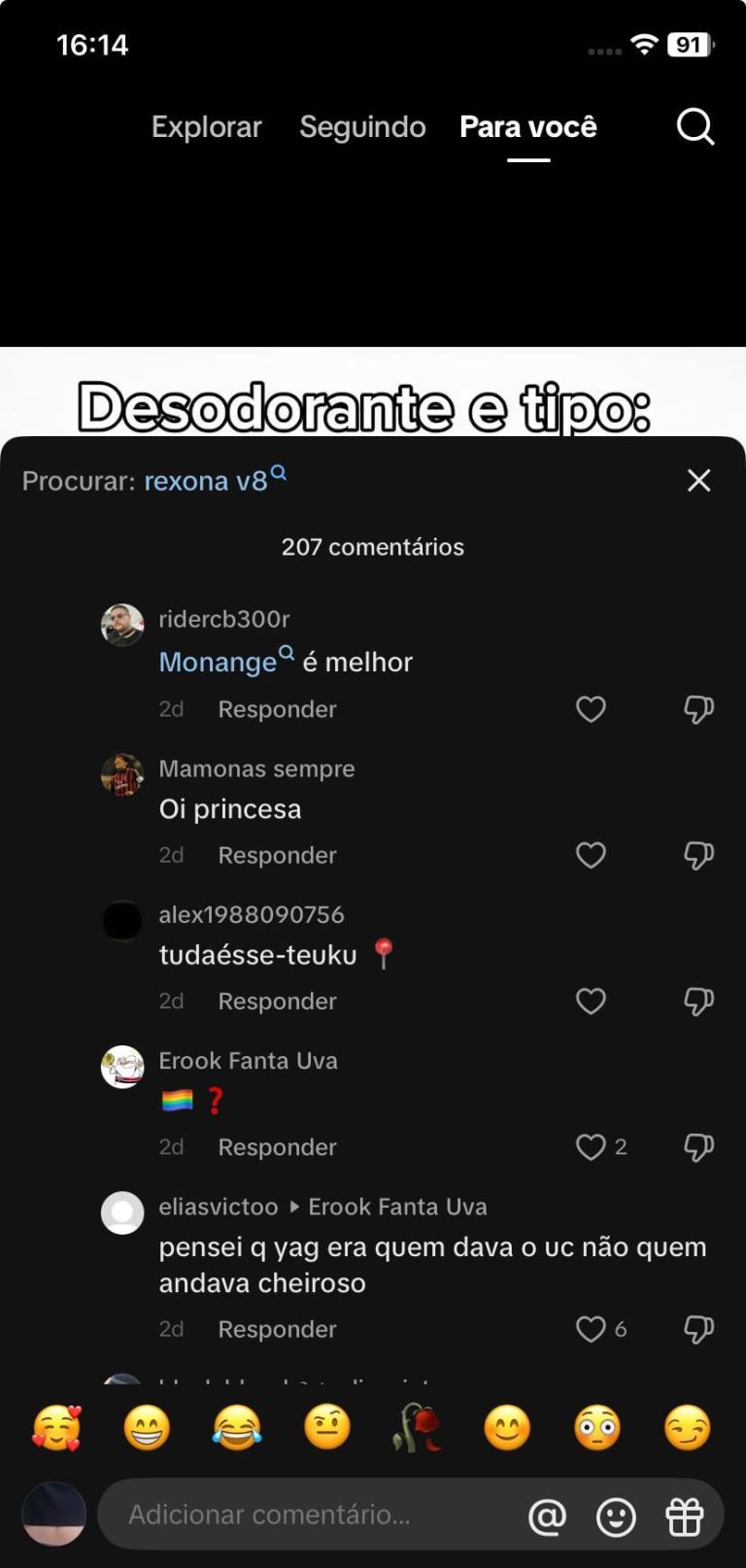The image size is (746, 1568).
Task: Like ridercb300r's comment
Action: pyautogui.click(x=591, y=709)
